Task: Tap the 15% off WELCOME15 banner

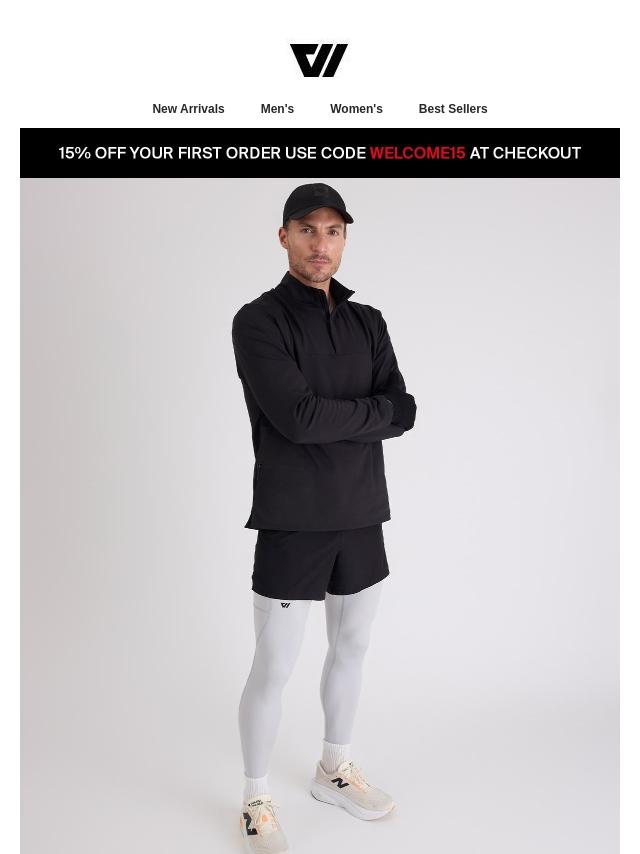Action: 320,153
